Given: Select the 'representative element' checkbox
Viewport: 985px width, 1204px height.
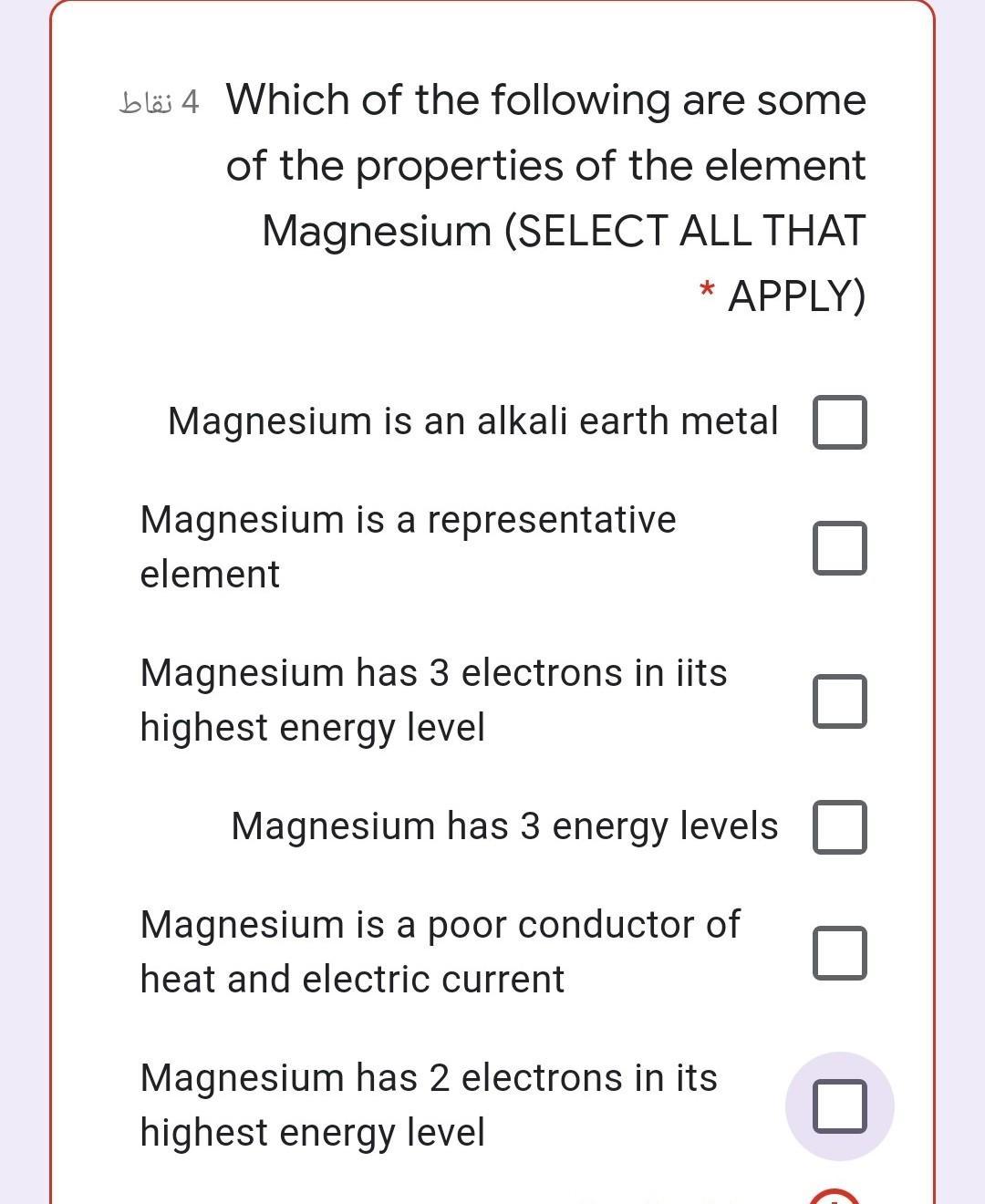Looking at the screenshot, I should (839, 547).
